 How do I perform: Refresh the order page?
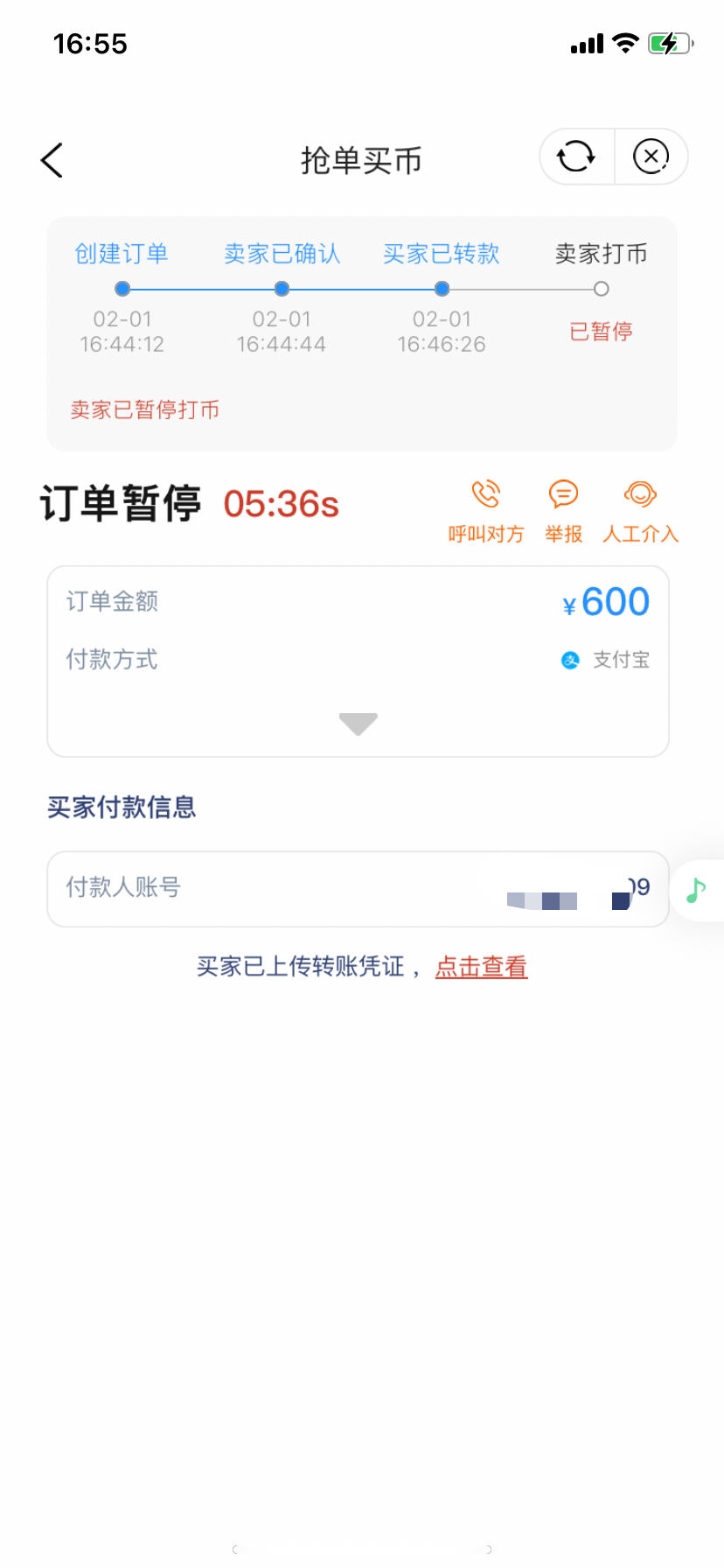pos(576,157)
